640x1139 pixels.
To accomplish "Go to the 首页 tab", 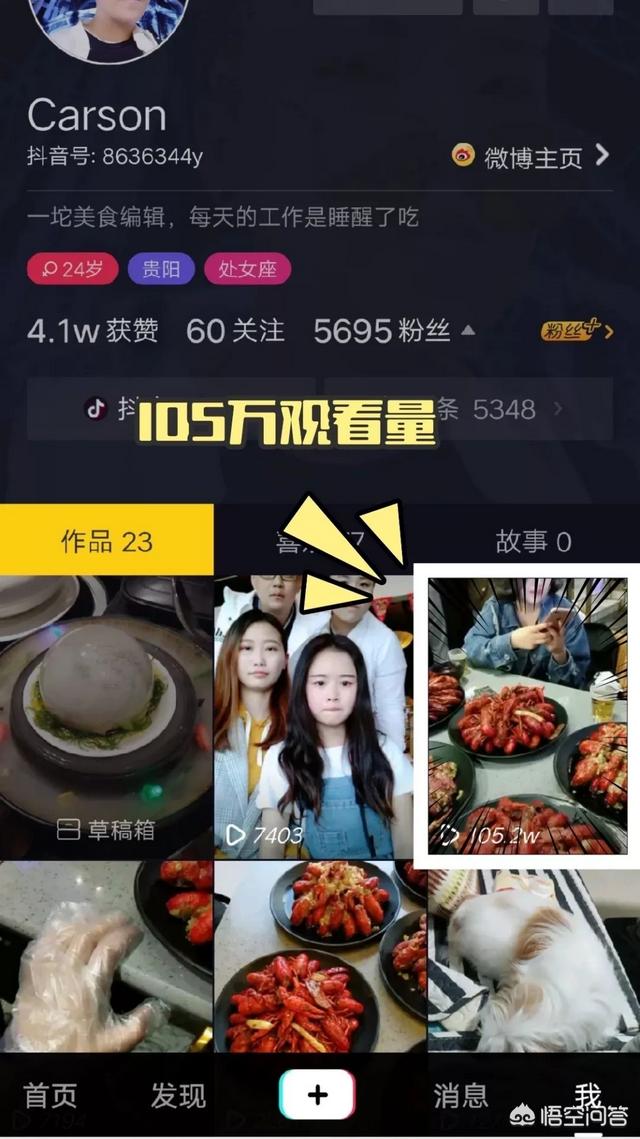I will click(50, 1095).
